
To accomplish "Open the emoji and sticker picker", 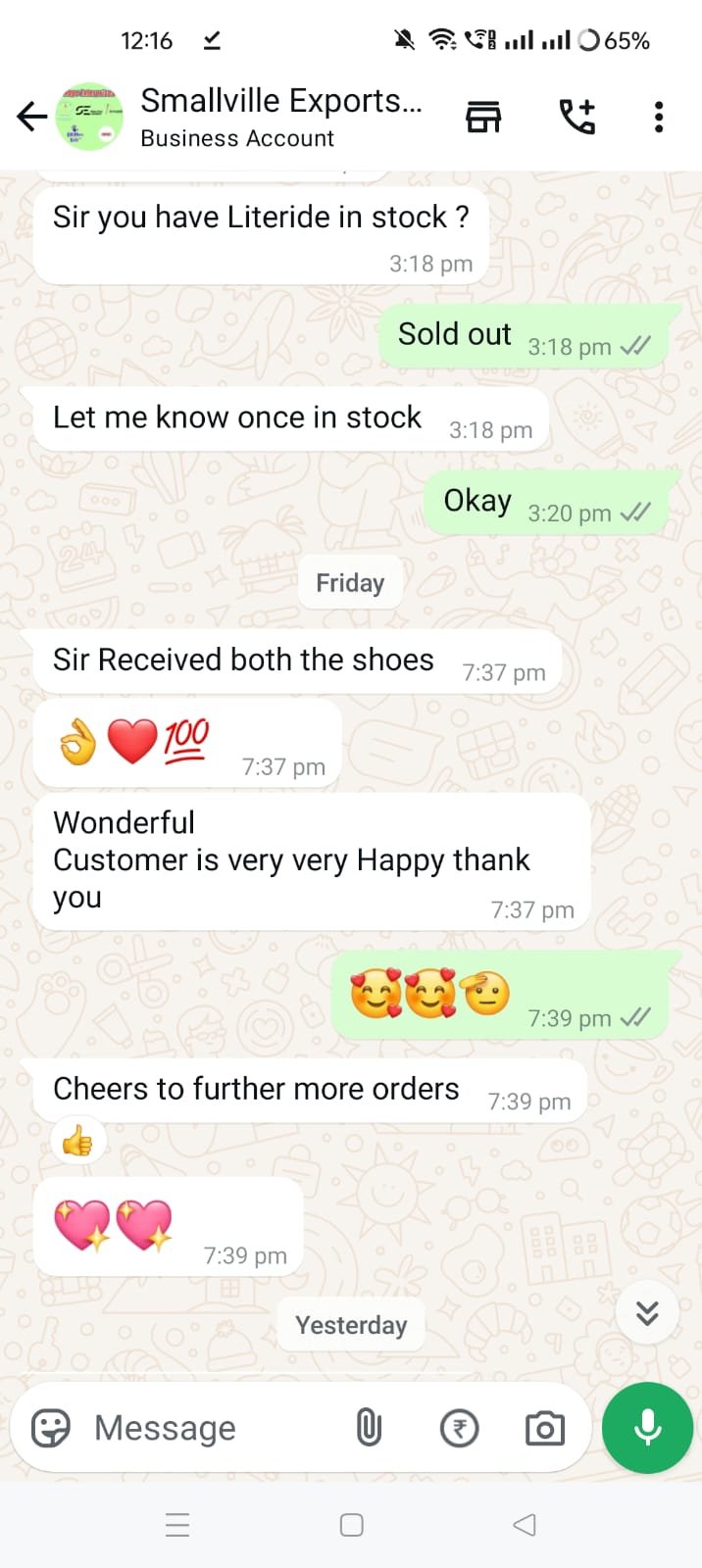I will click(x=51, y=1428).
